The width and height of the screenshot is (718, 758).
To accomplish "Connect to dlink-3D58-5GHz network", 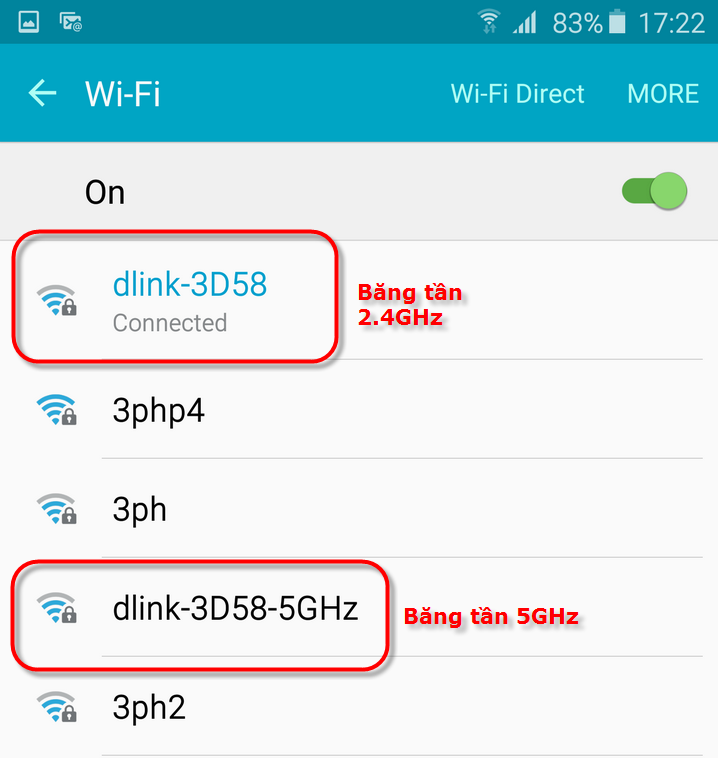I will pos(235,608).
